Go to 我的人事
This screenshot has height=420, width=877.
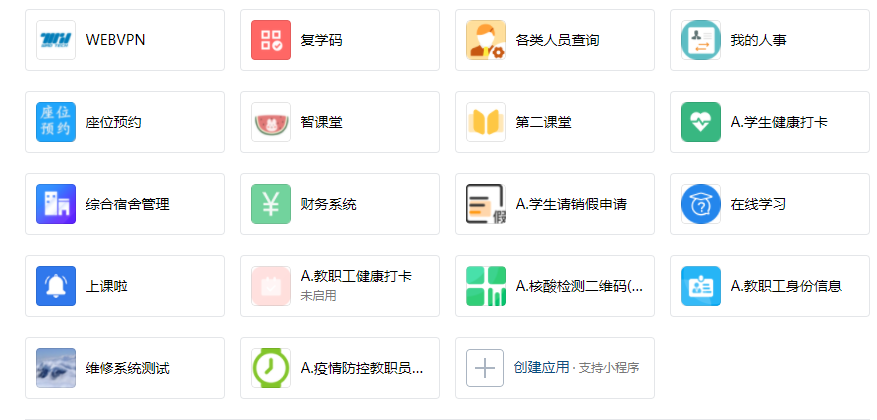pyautogui.click(x=769, y=40)
